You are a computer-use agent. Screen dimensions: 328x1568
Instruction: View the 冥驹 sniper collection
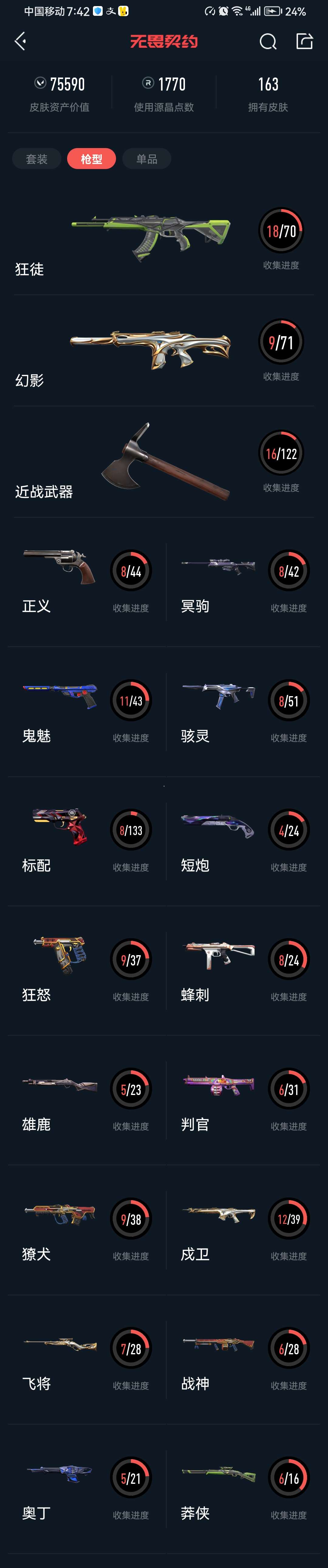tap(243, 581)
